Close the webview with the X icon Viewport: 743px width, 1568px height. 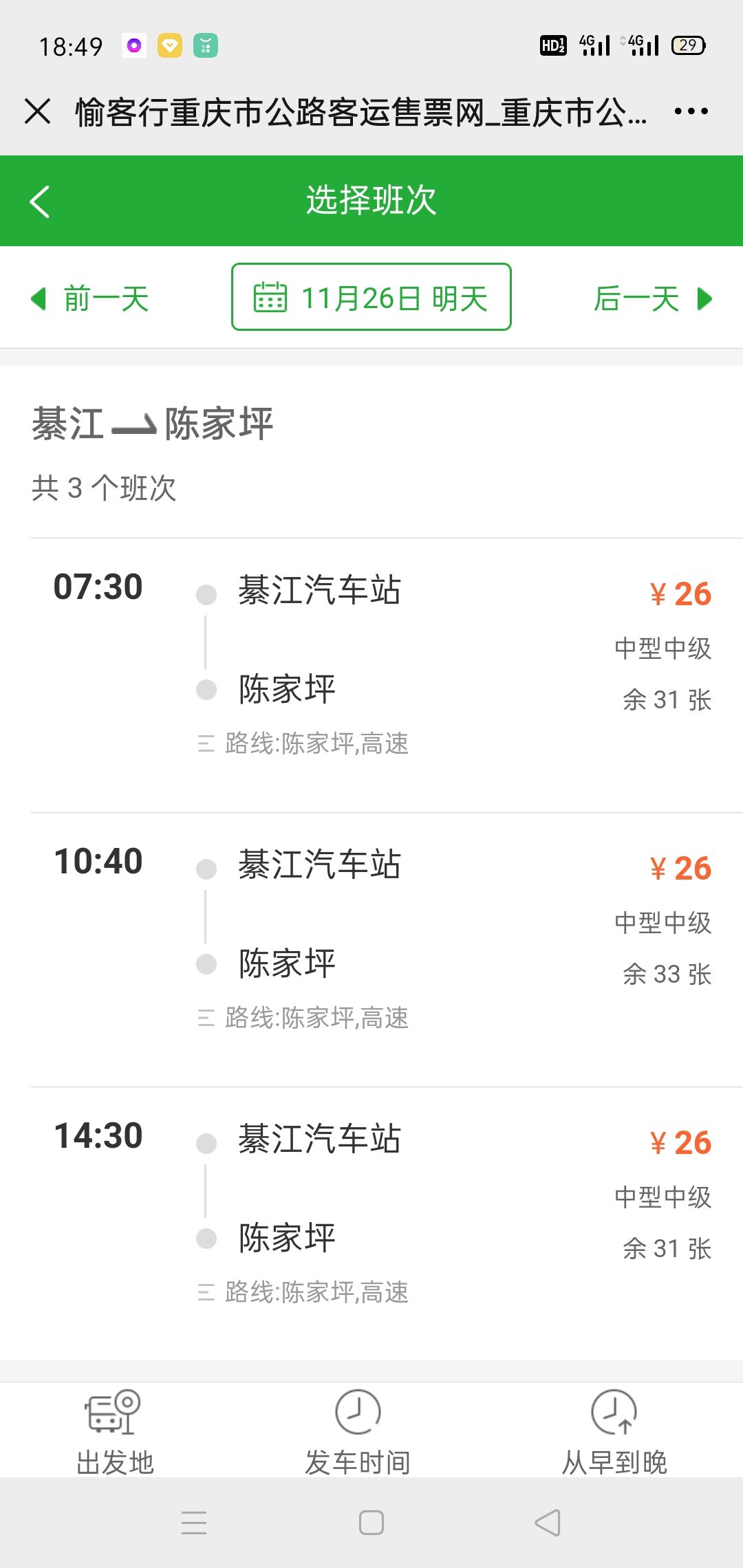click(x=38, y=111)
